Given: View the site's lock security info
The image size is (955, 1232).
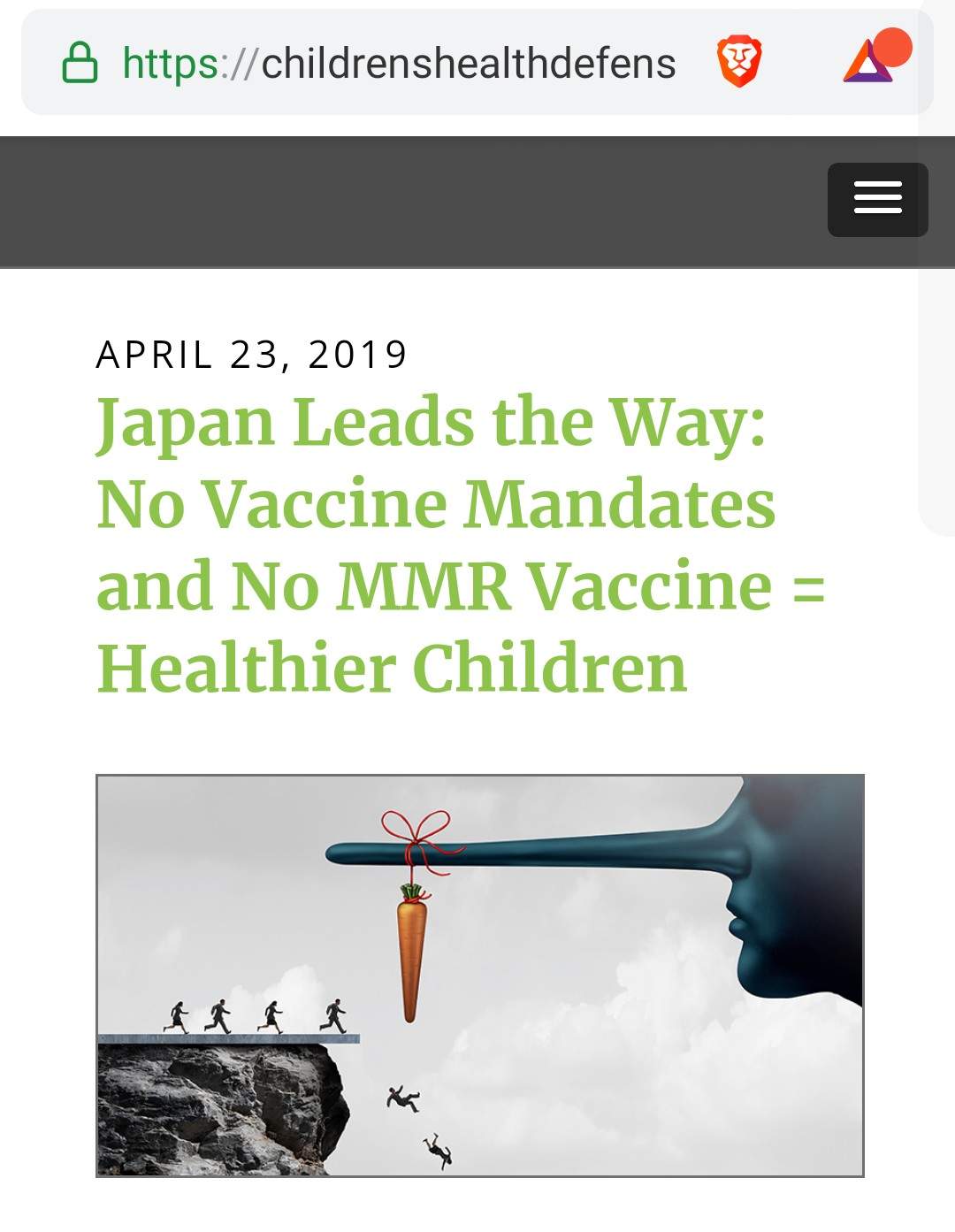Looking at the screenshot, I should [x=80, y=63].
